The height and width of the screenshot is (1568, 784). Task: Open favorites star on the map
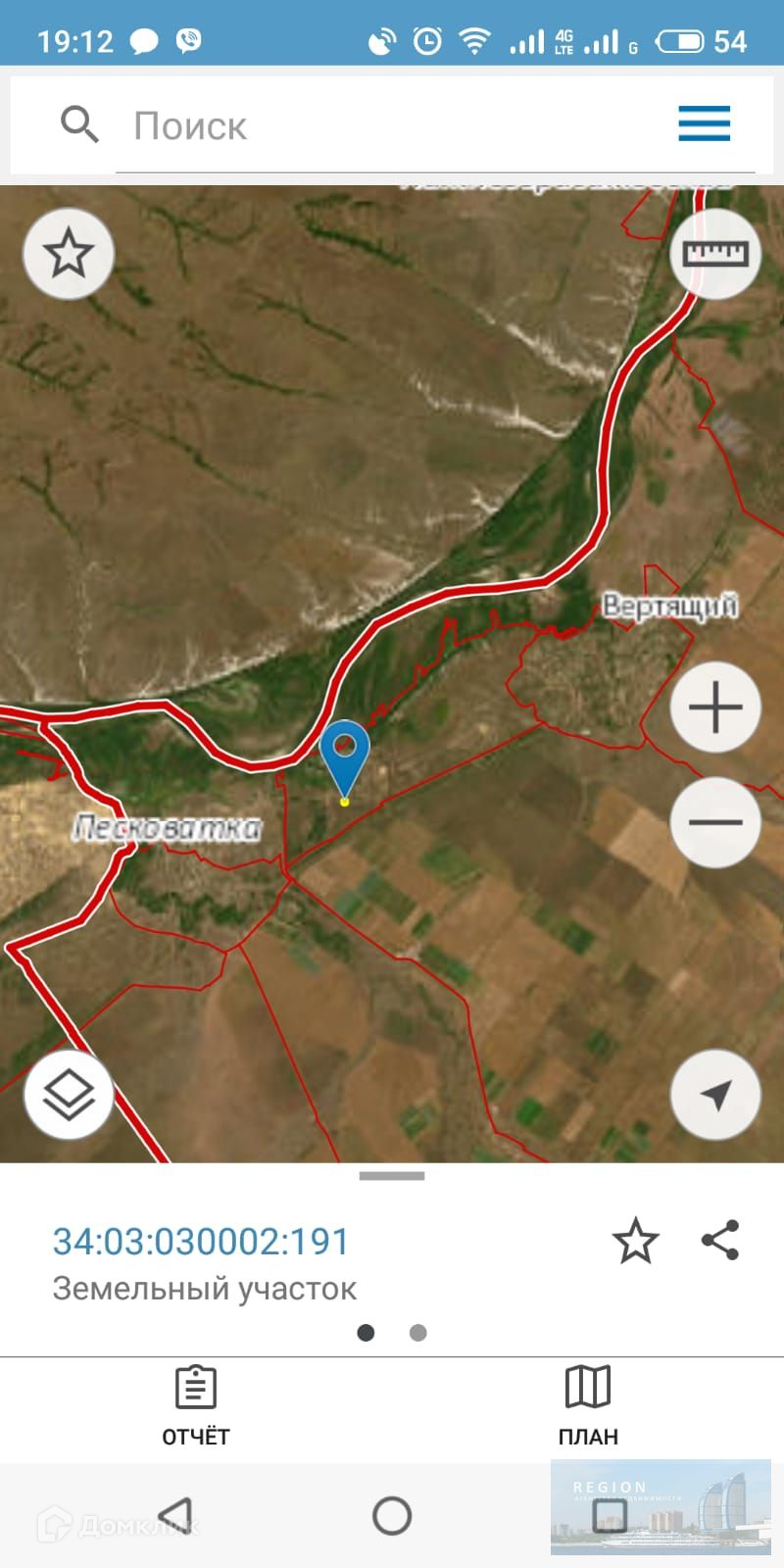[x=69, y=254]
